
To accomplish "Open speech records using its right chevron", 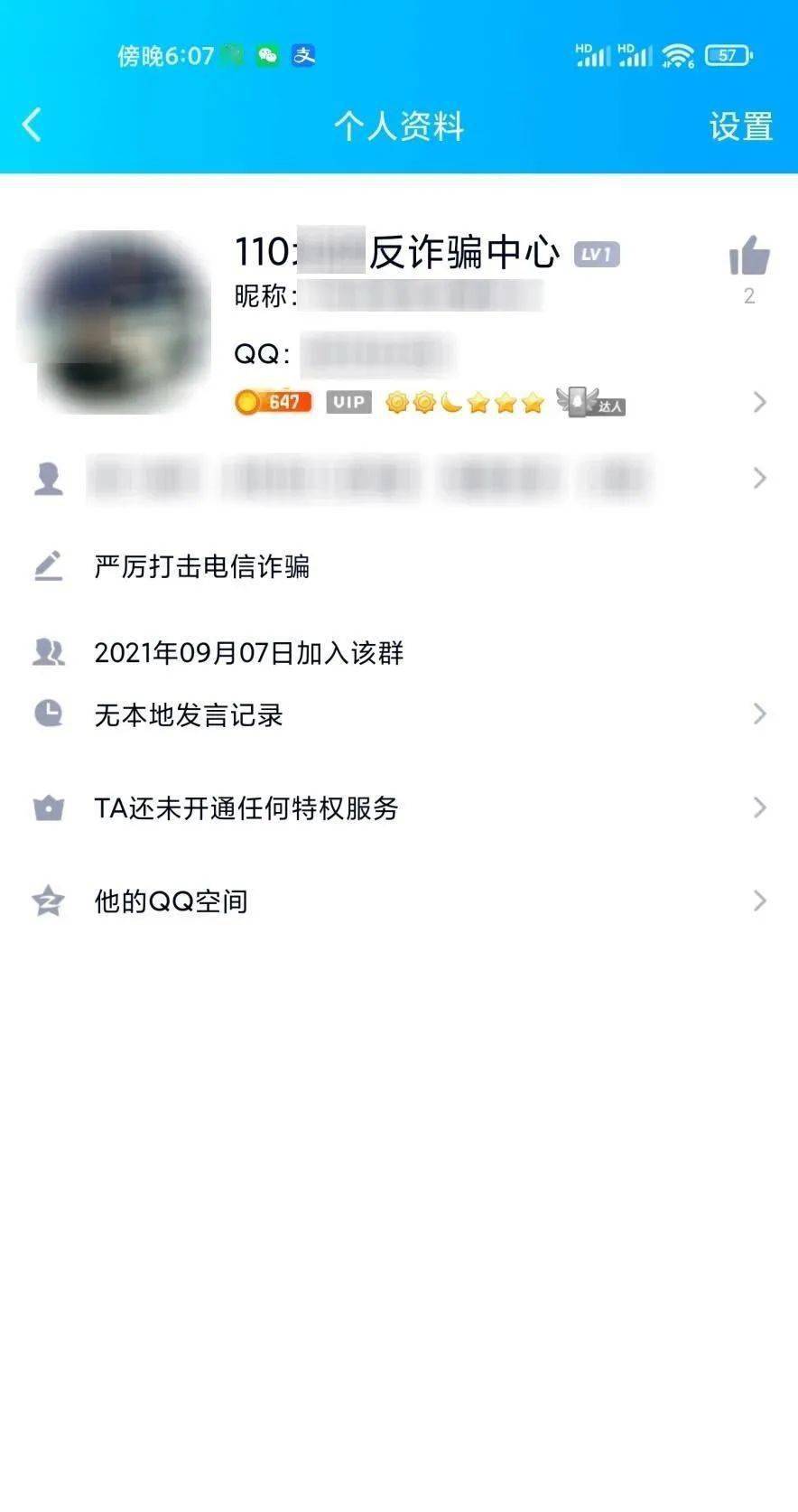I will [x=760, y=714].
